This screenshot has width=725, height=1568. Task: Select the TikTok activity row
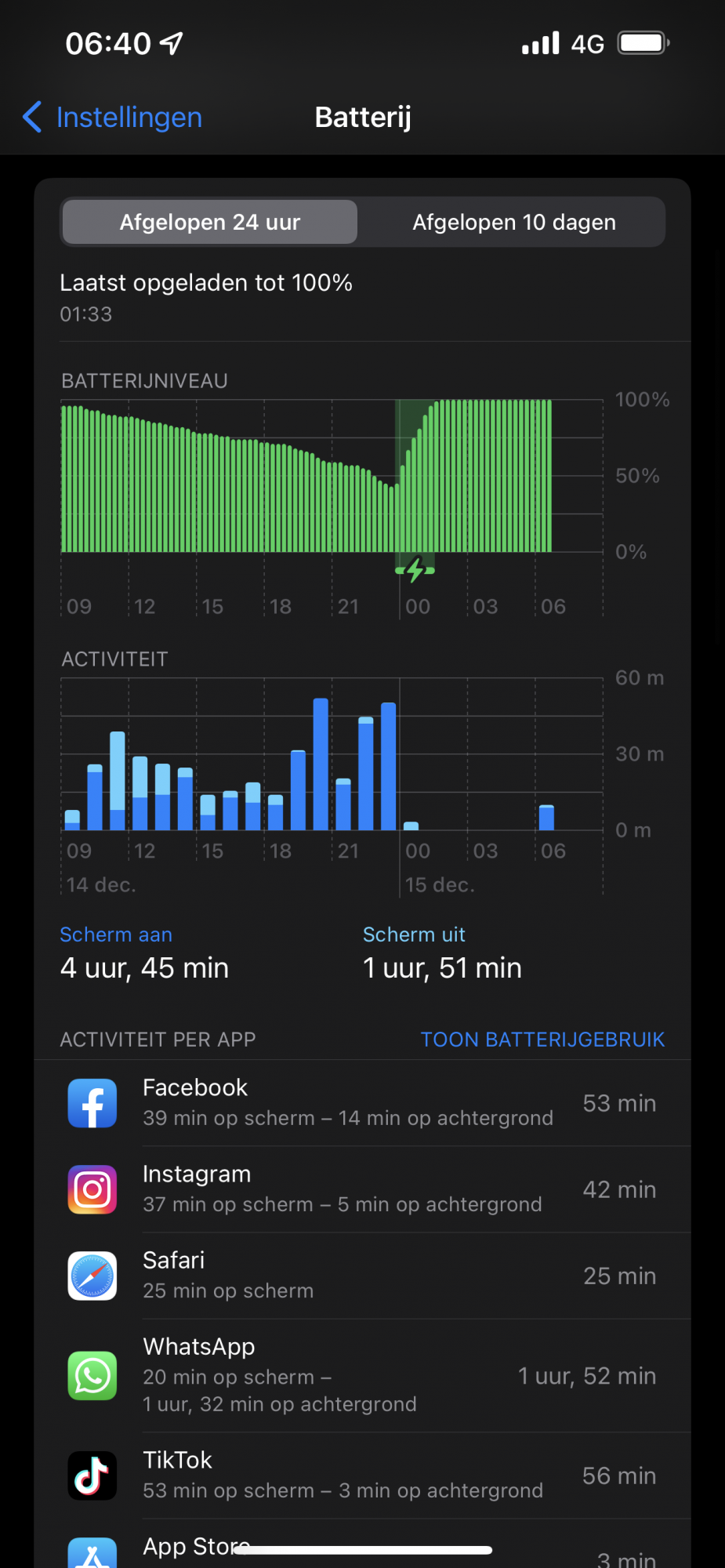click(x=362, y=1475)
